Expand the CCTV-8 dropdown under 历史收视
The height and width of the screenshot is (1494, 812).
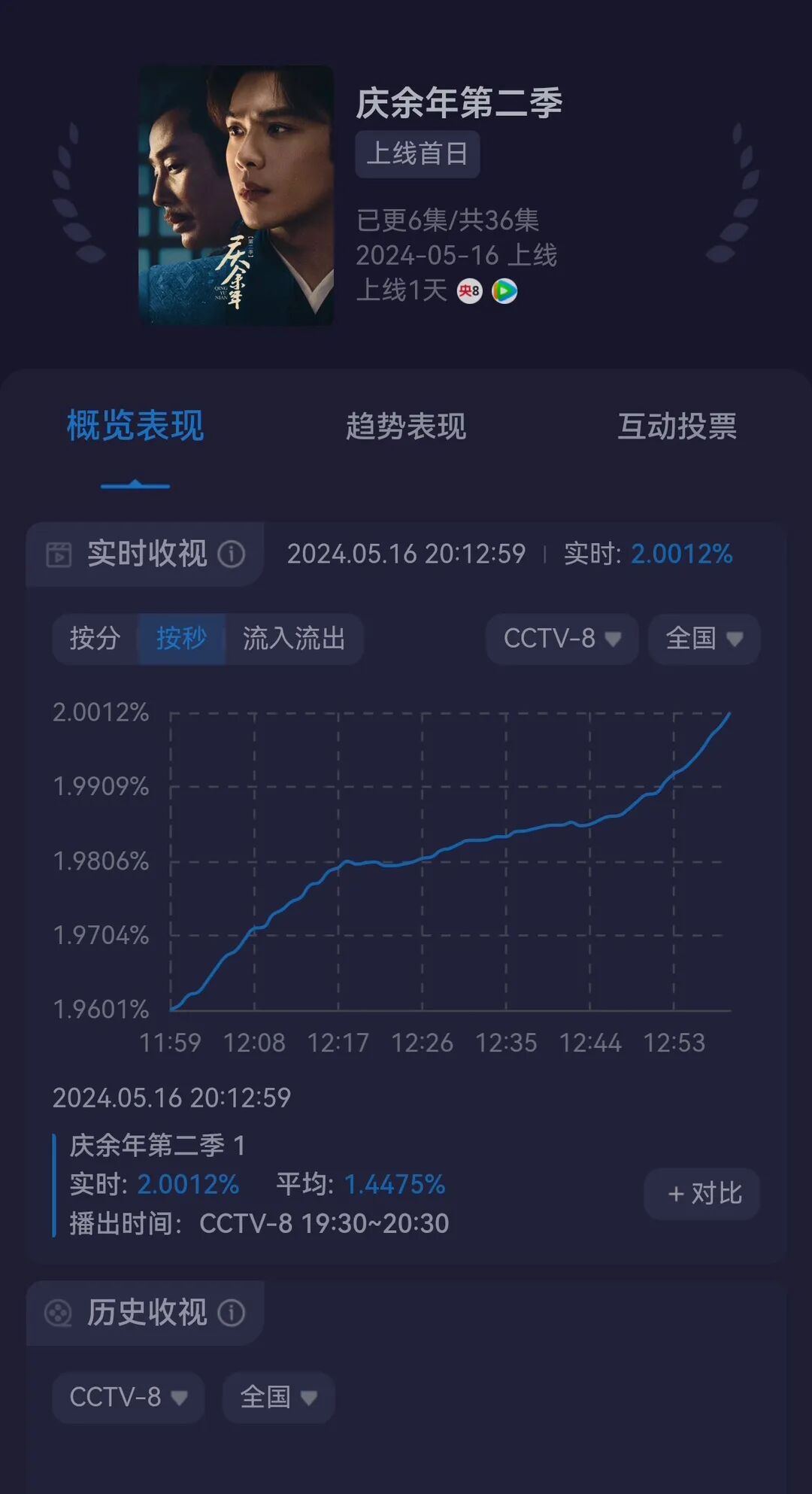point(126,1398)
